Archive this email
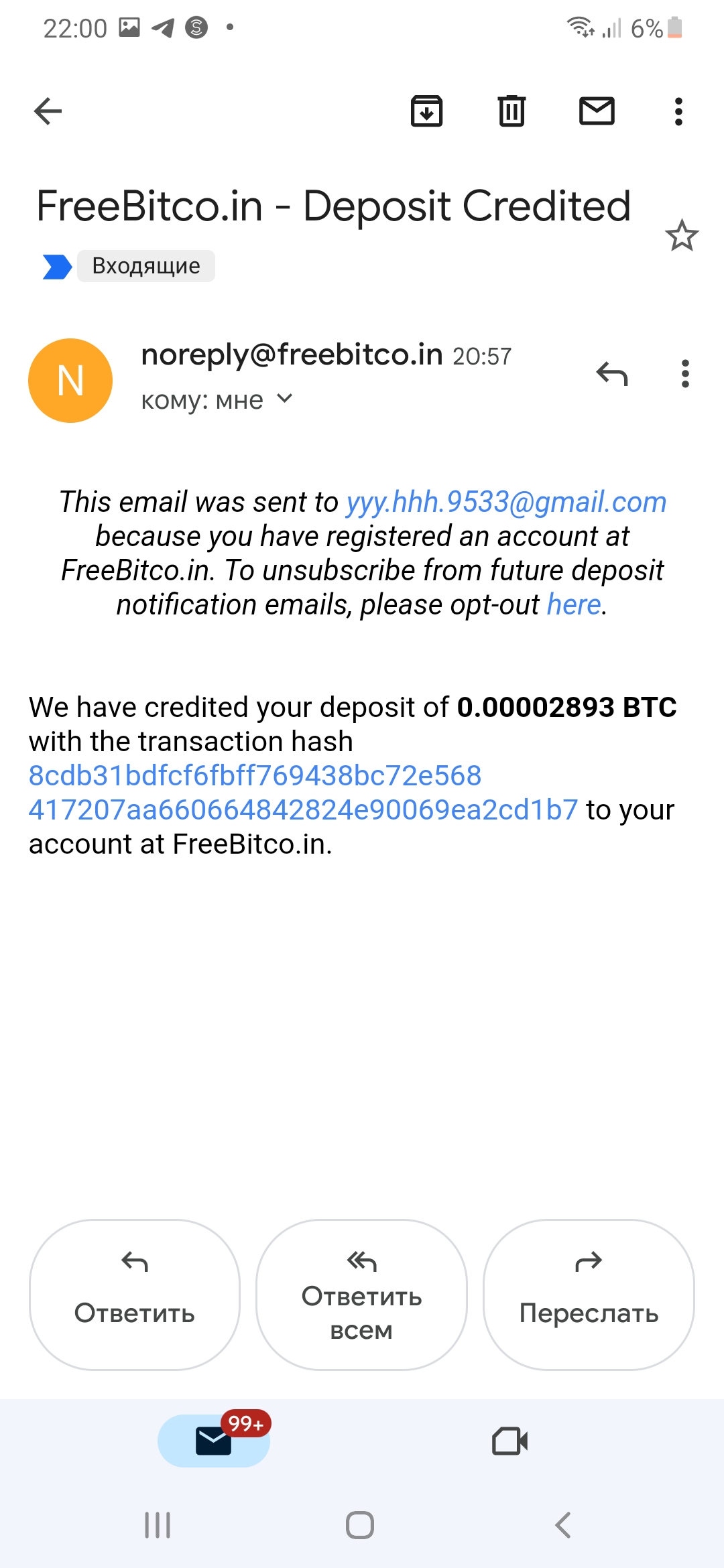Image resolution: width=724 pixels, height=1568 pixels. [x=426, y=111]
